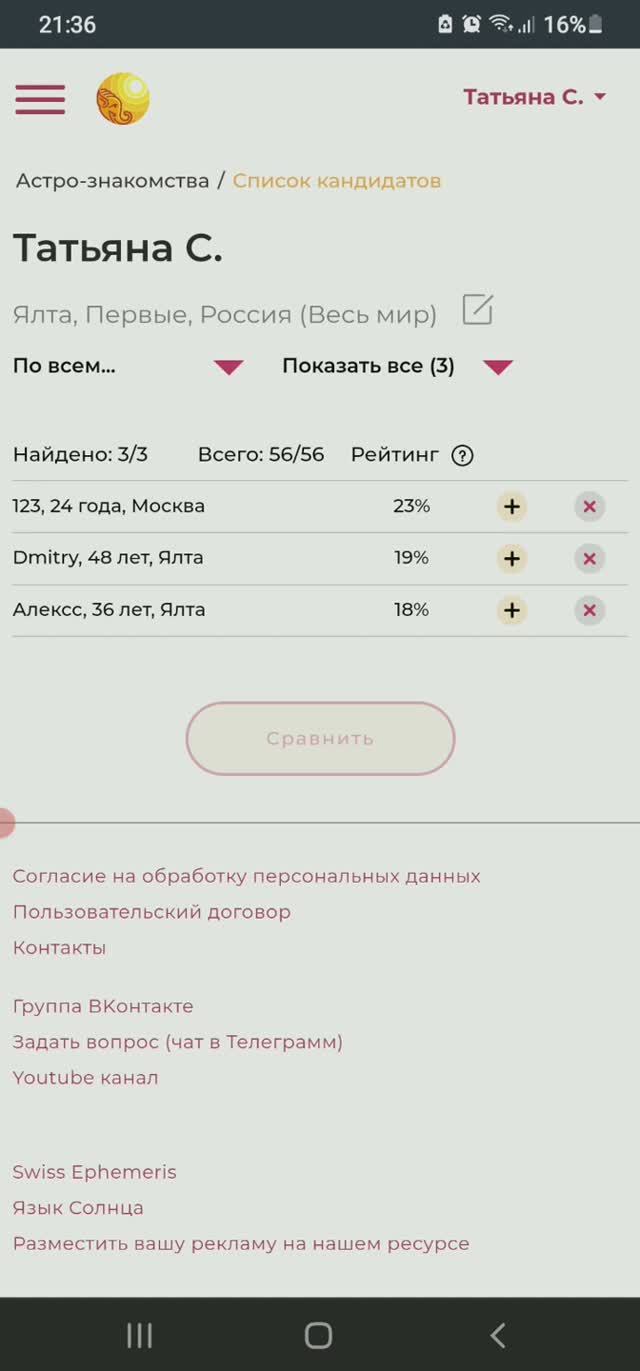Go back using system back button
This screenshot has width=640, height=1371.
pyautogui.click(x=497, y=1335)
